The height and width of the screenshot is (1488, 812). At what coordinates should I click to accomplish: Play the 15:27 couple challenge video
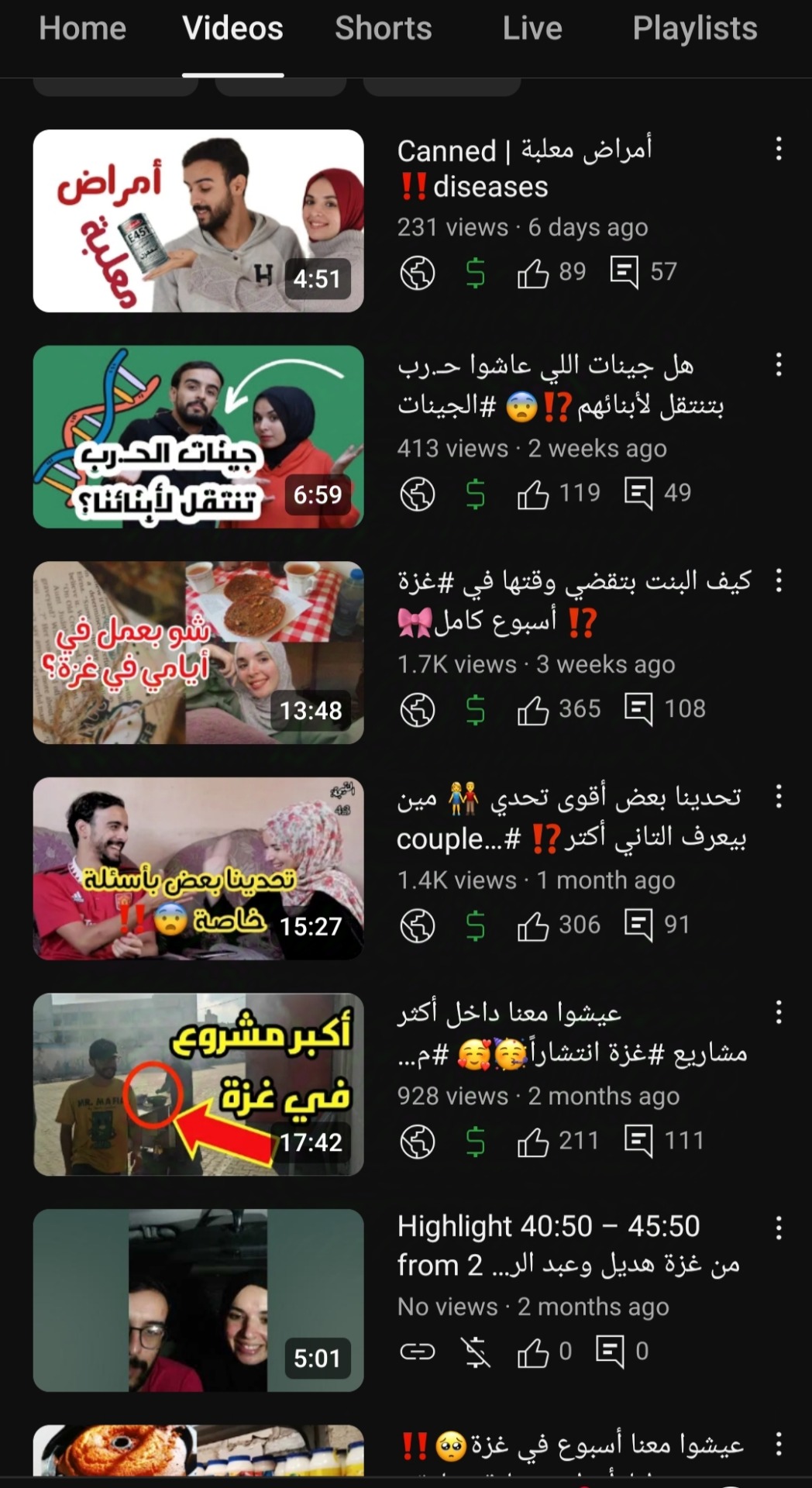198,869
